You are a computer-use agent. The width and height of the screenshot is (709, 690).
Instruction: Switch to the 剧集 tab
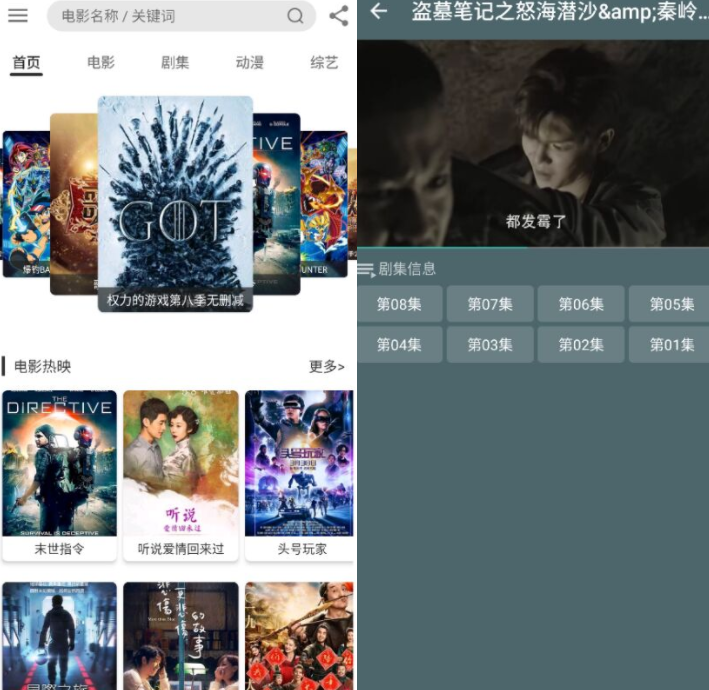(x=175, y=62)
